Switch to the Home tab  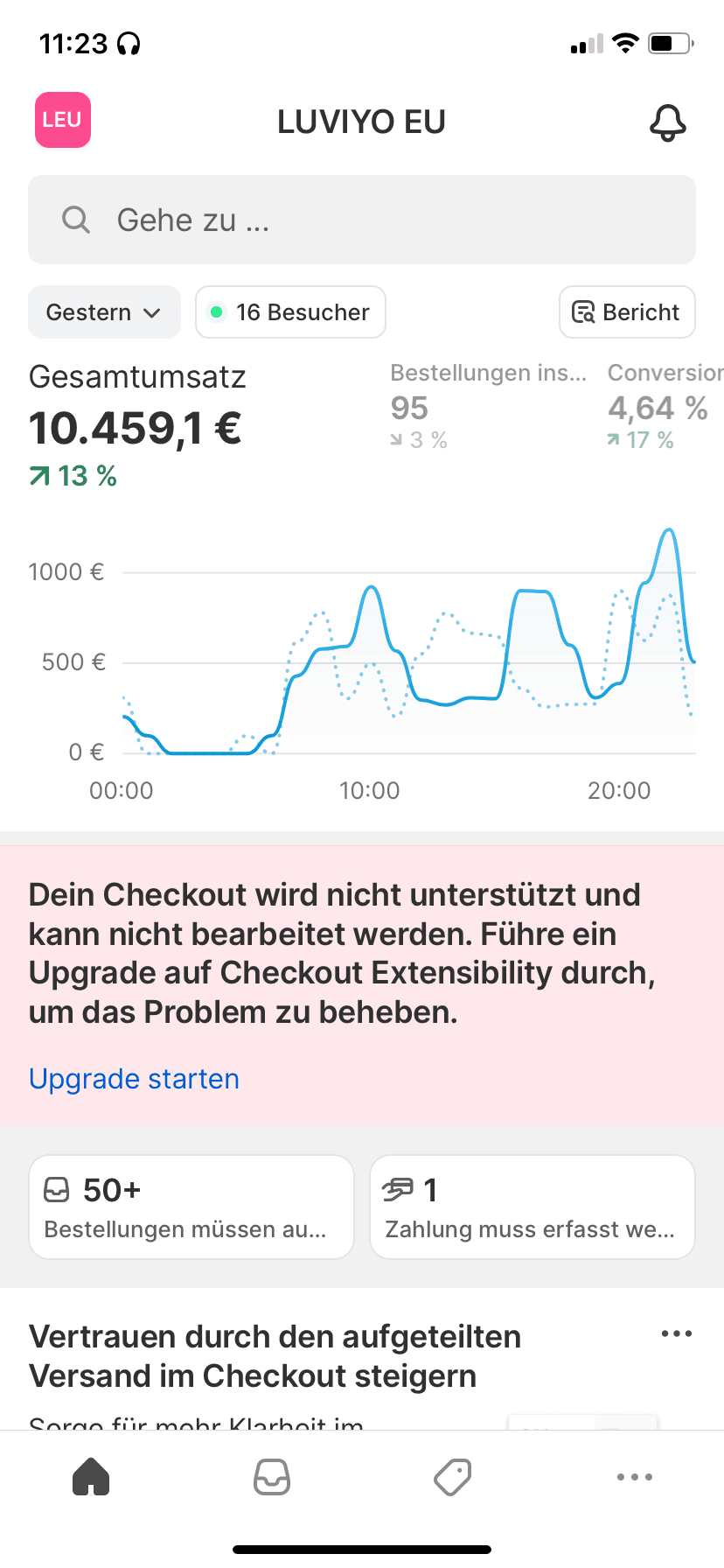click(91, 1477)
